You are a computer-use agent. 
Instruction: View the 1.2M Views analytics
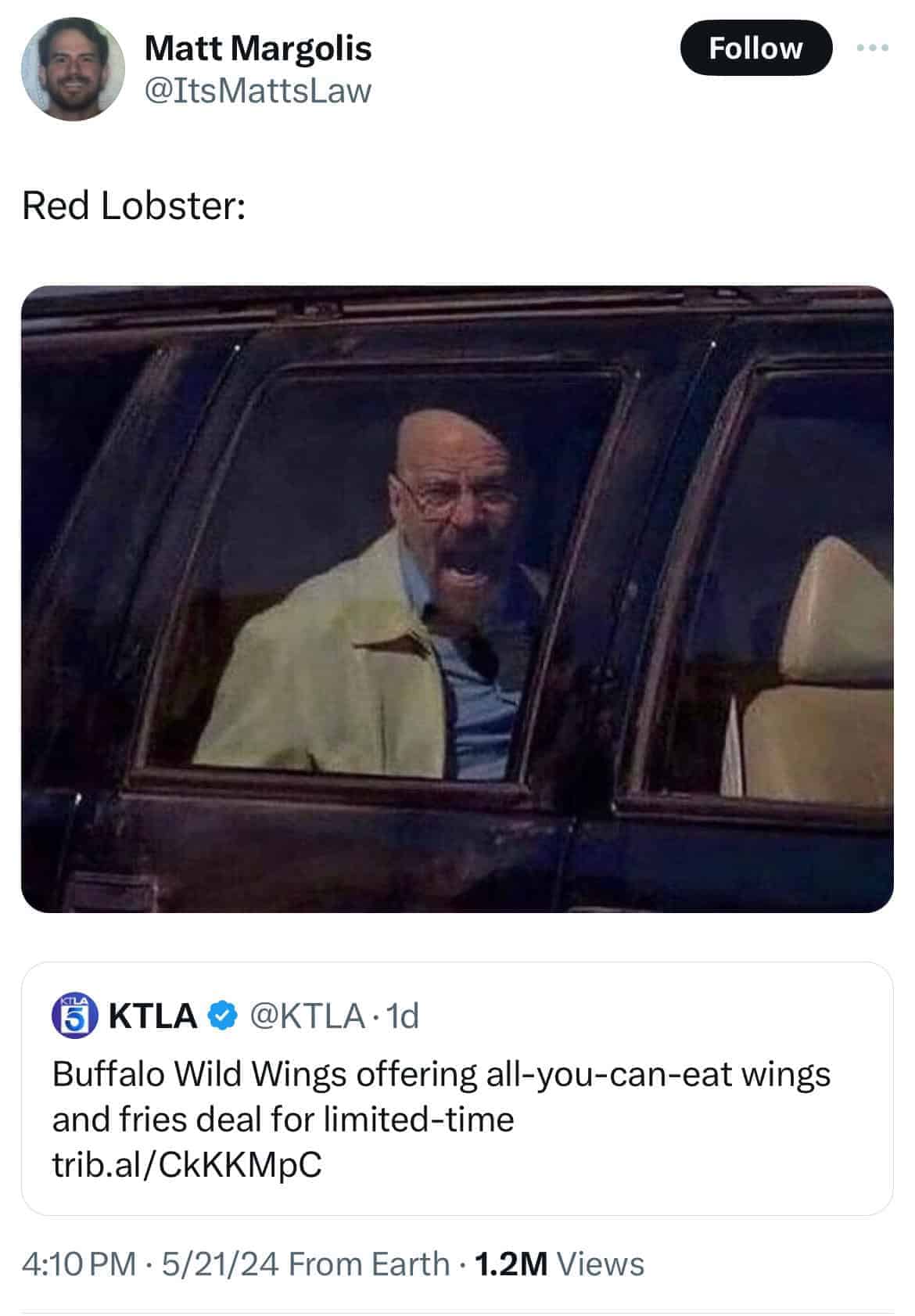click(558, 1264)
